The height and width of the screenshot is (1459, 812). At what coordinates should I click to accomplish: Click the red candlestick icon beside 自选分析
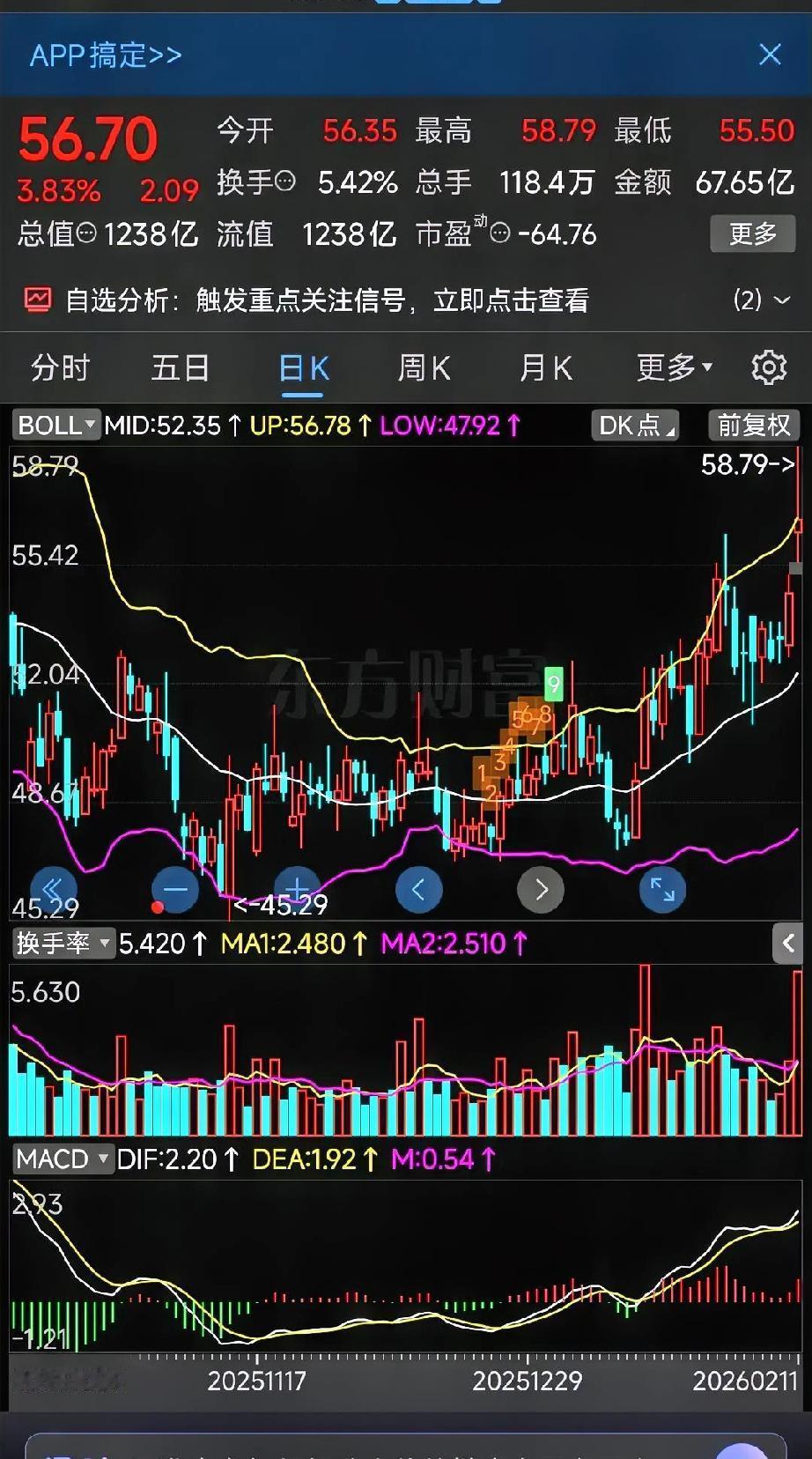(37, 299)
